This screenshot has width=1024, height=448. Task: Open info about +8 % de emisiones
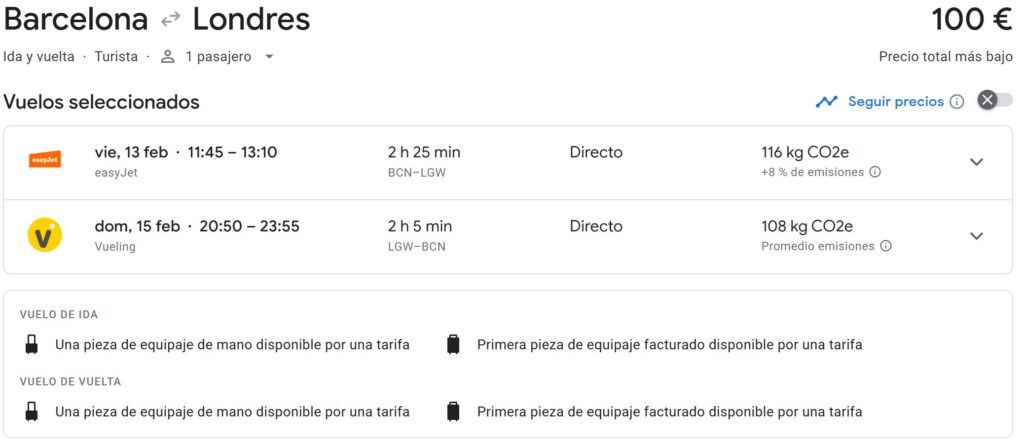point(875,172)
